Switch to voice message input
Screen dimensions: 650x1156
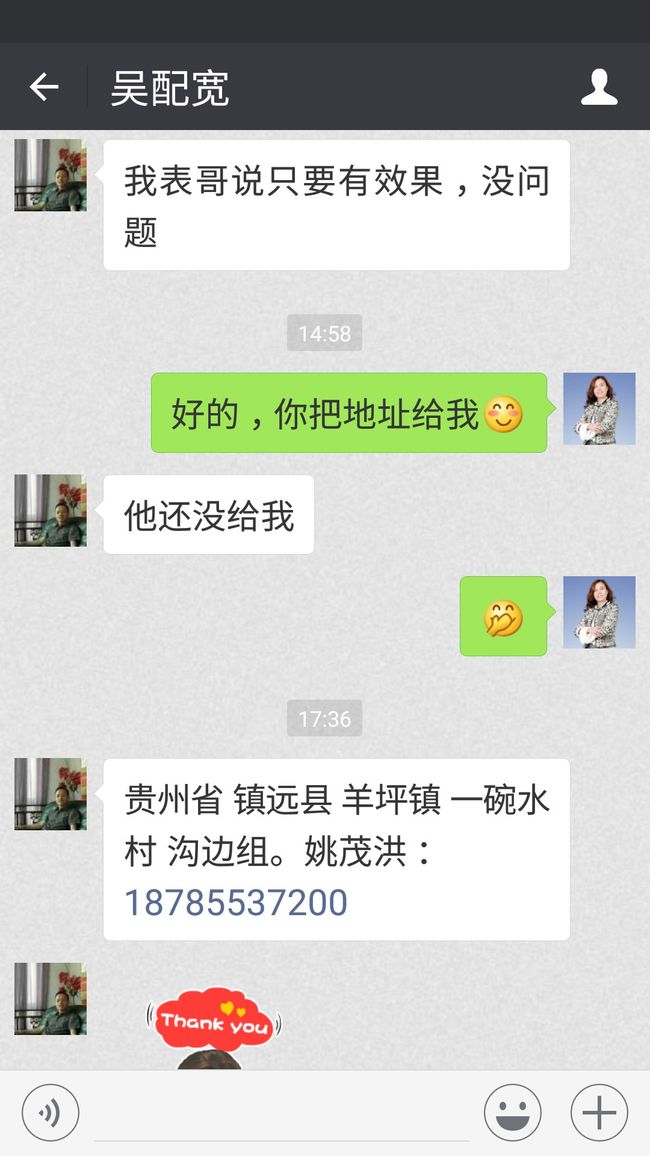(50, 1113)
